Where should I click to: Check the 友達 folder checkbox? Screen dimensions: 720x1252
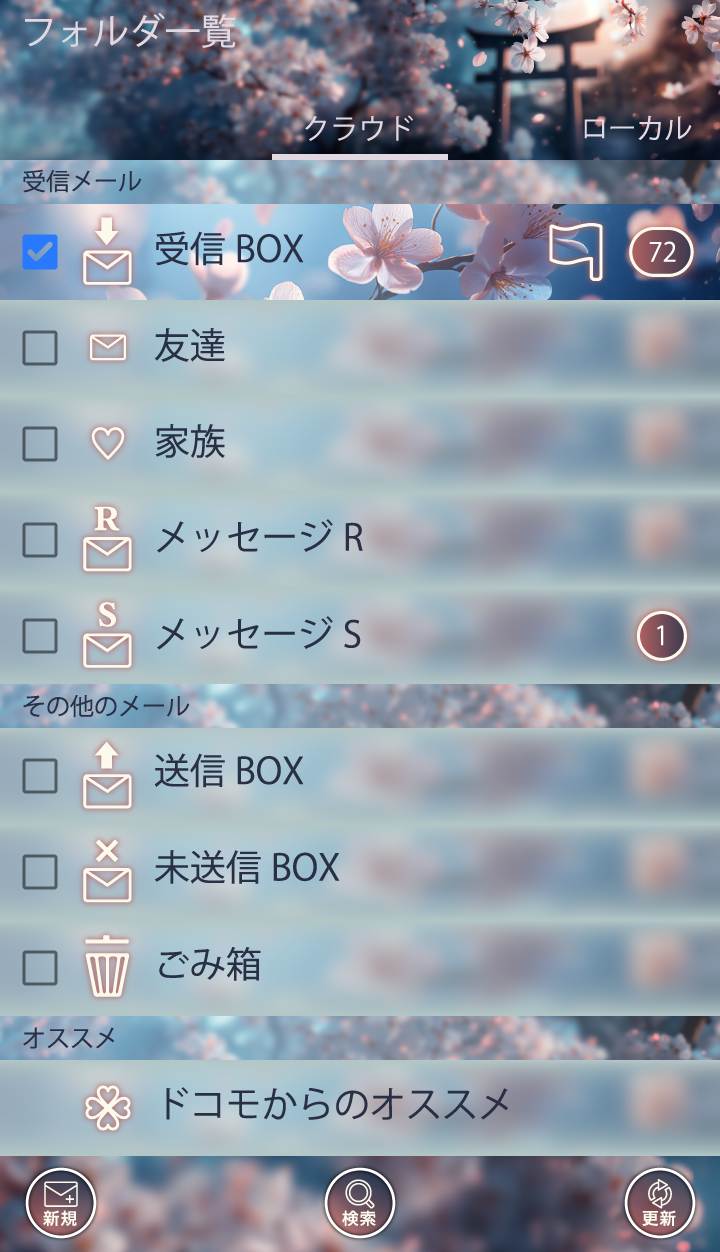point(40,348)
